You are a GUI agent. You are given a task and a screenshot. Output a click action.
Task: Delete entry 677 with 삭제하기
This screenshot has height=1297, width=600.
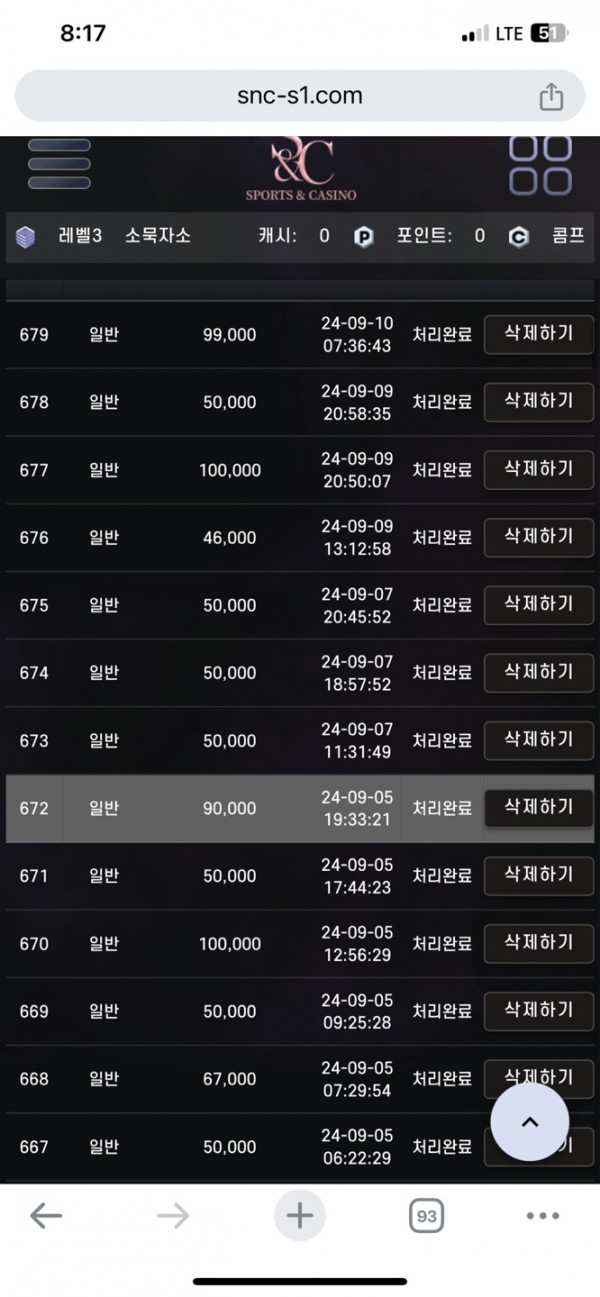point(539,469)
